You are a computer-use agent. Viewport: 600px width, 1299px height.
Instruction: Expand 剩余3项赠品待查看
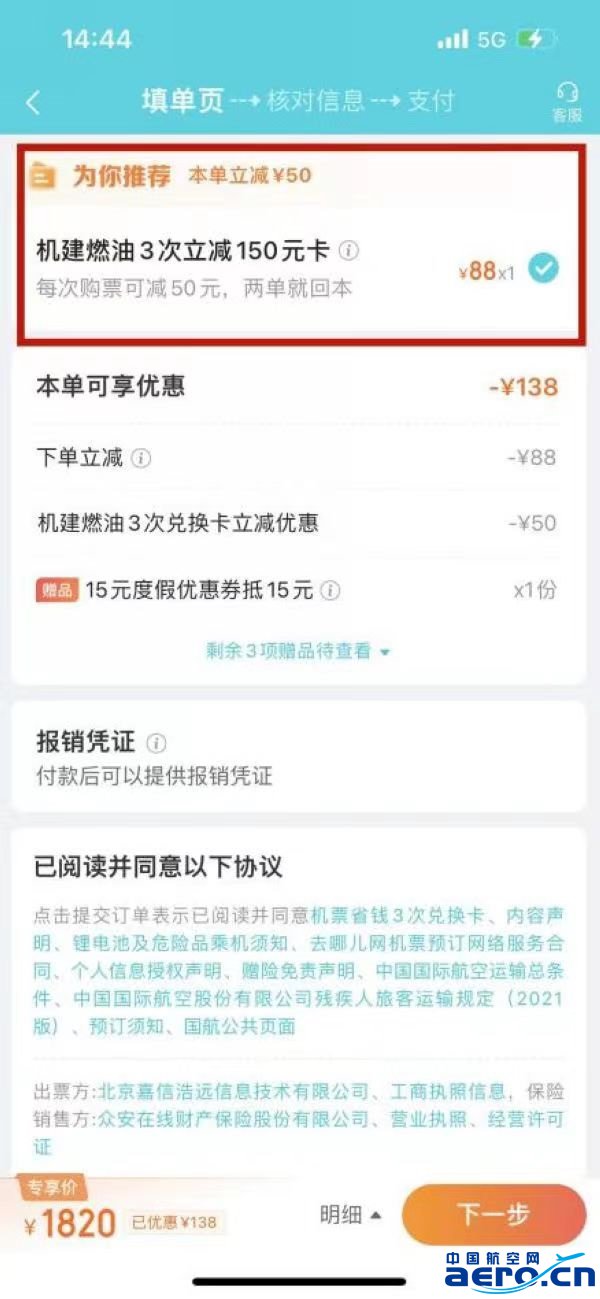(298, 651)
